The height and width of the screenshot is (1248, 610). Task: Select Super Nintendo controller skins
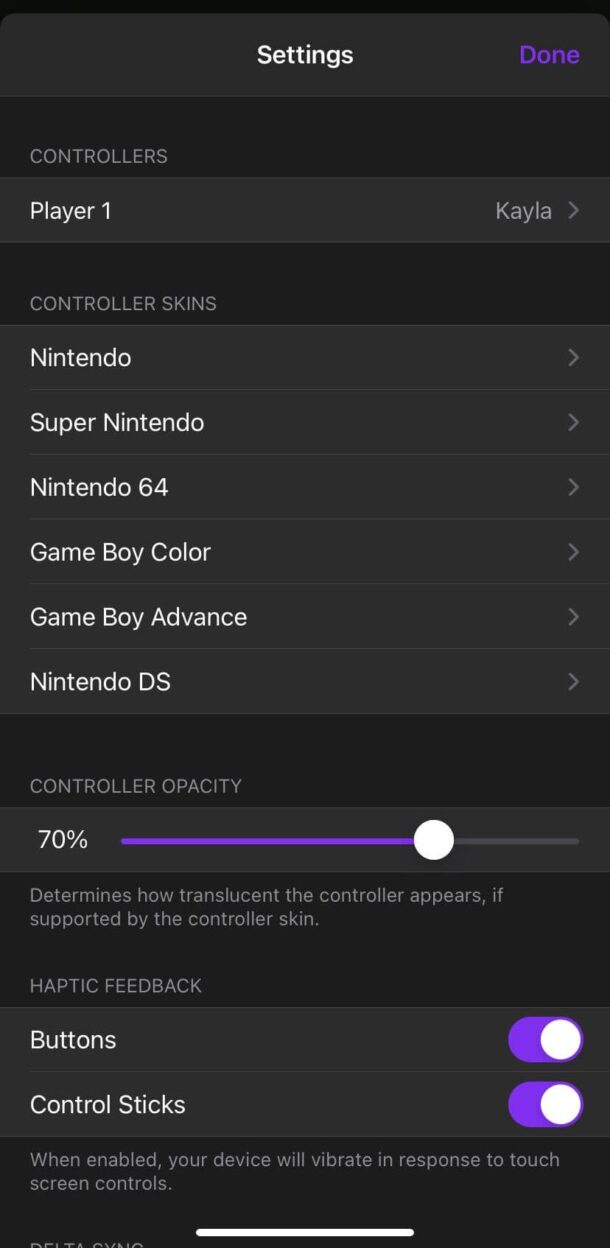(x=304, y=423)
